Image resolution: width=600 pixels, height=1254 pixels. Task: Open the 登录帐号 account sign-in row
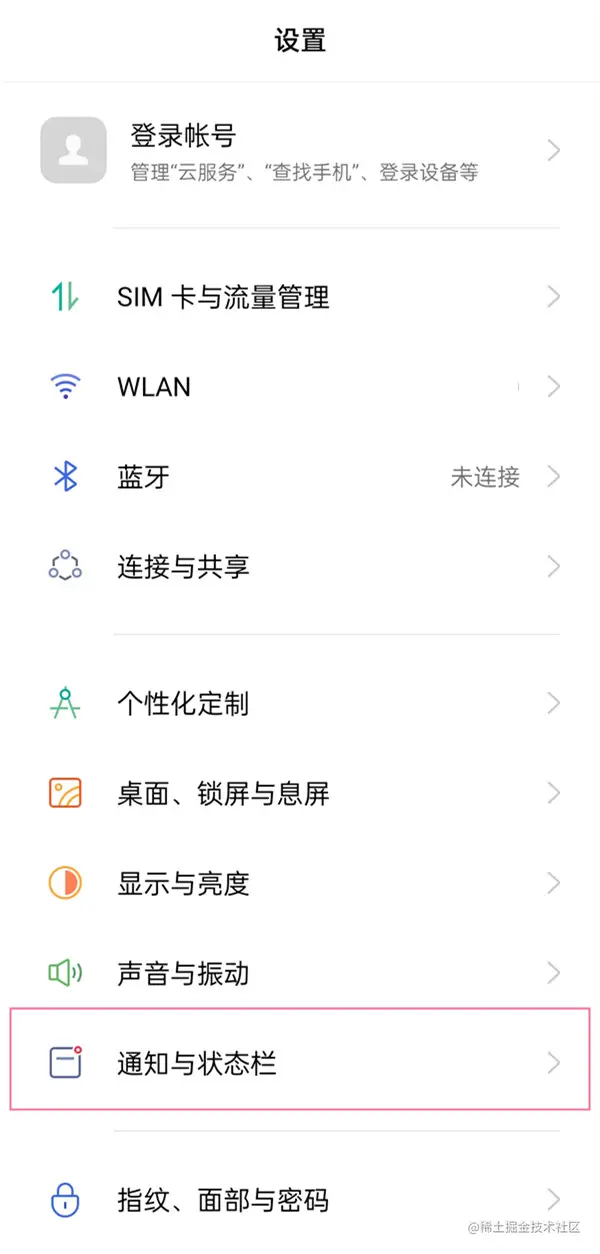pos(300,151)
